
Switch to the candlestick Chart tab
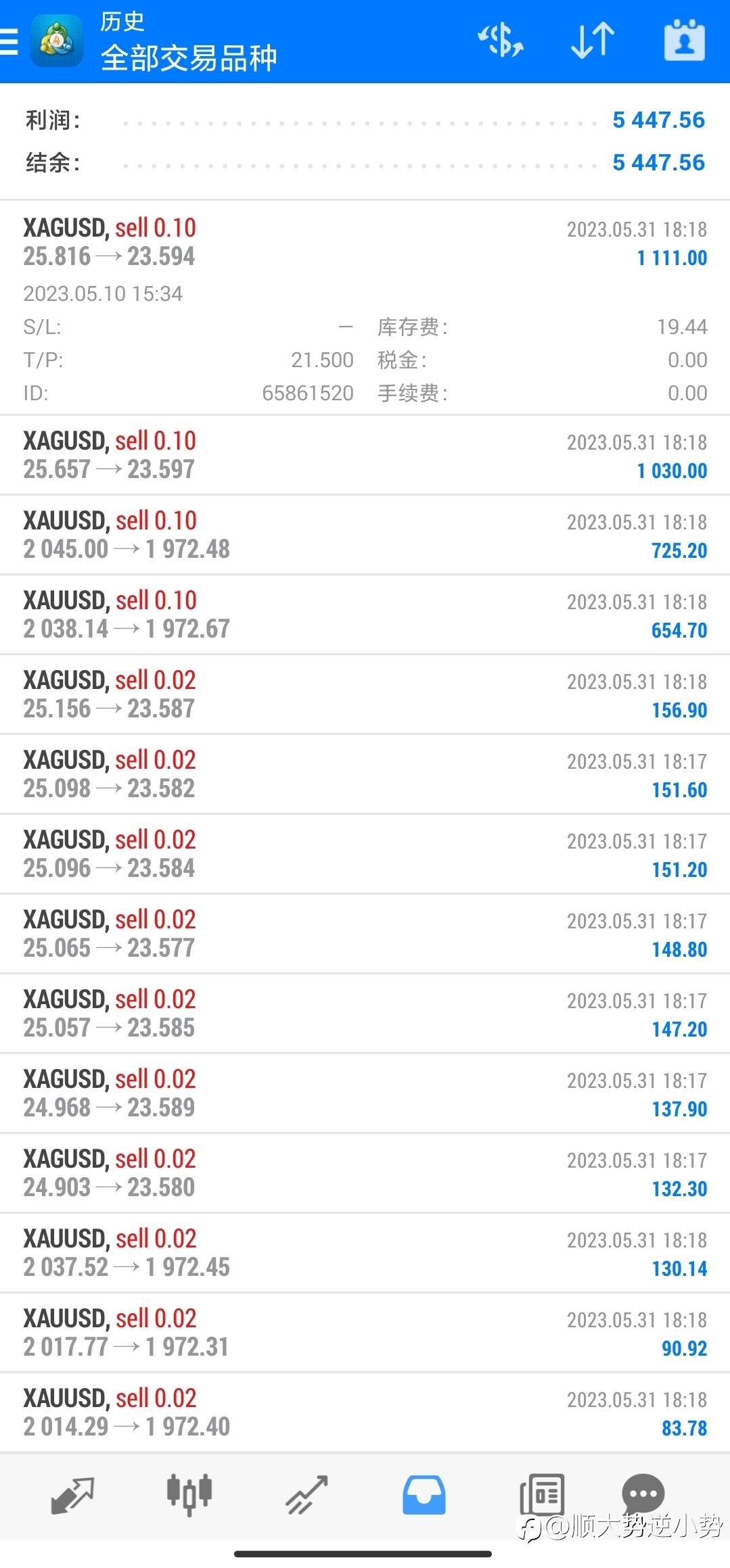(x=189, y=1494)
